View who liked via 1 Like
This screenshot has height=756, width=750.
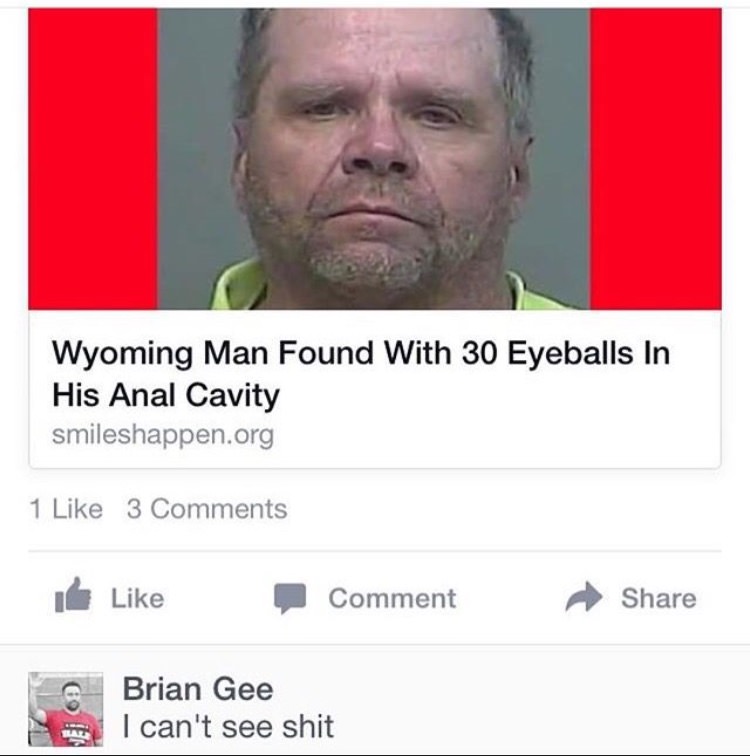pos(66,509)
